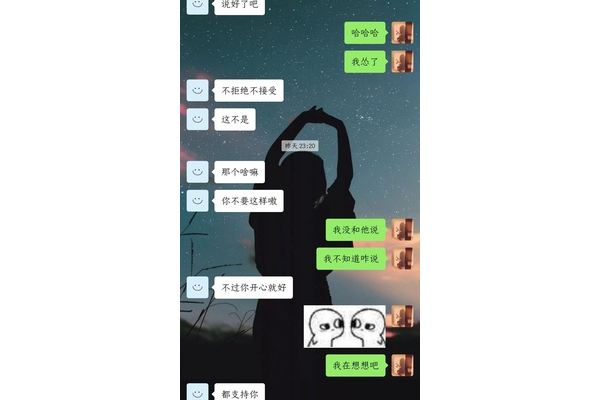
Task: Tap the avatar beside 你不要这样嗷
Action: (198, 201)
